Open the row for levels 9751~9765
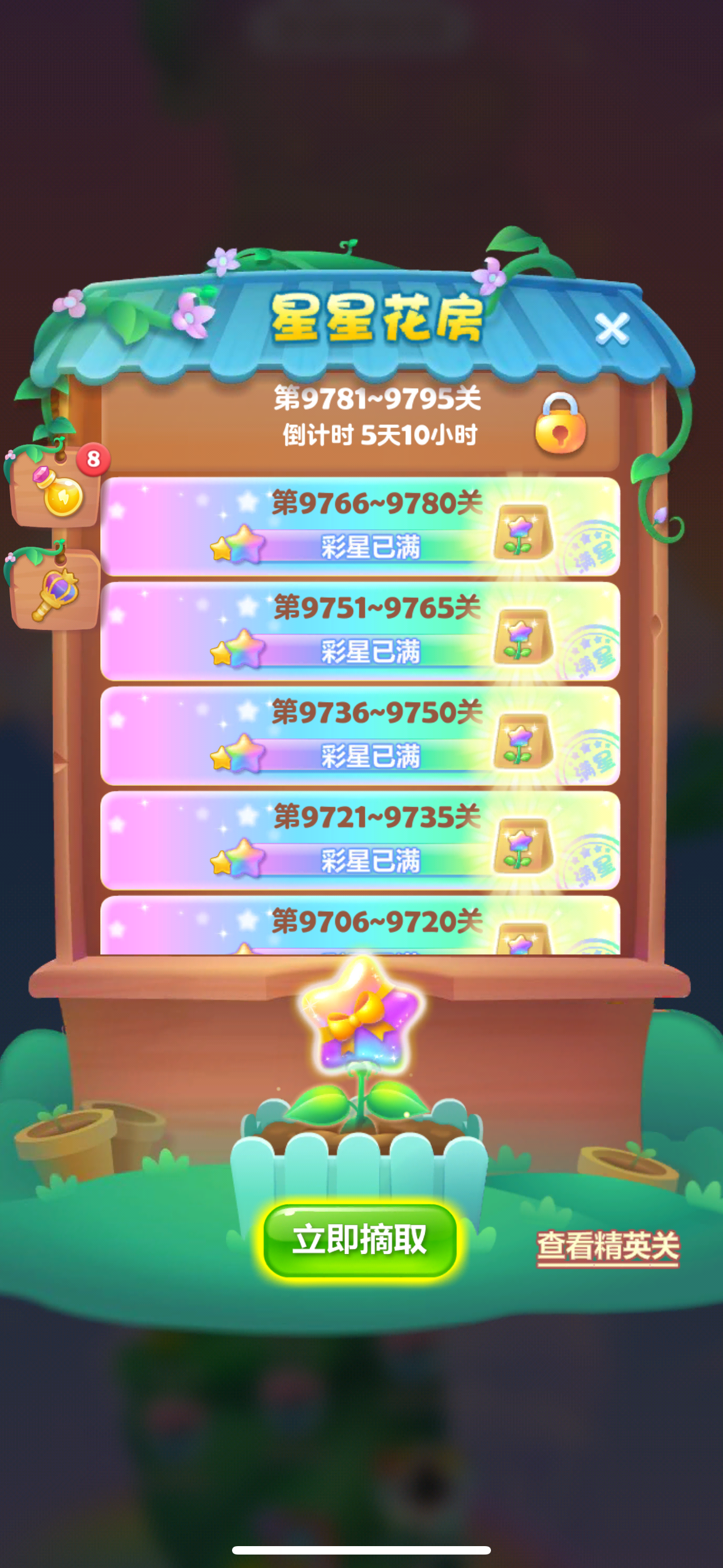 (x=360, y=631)
